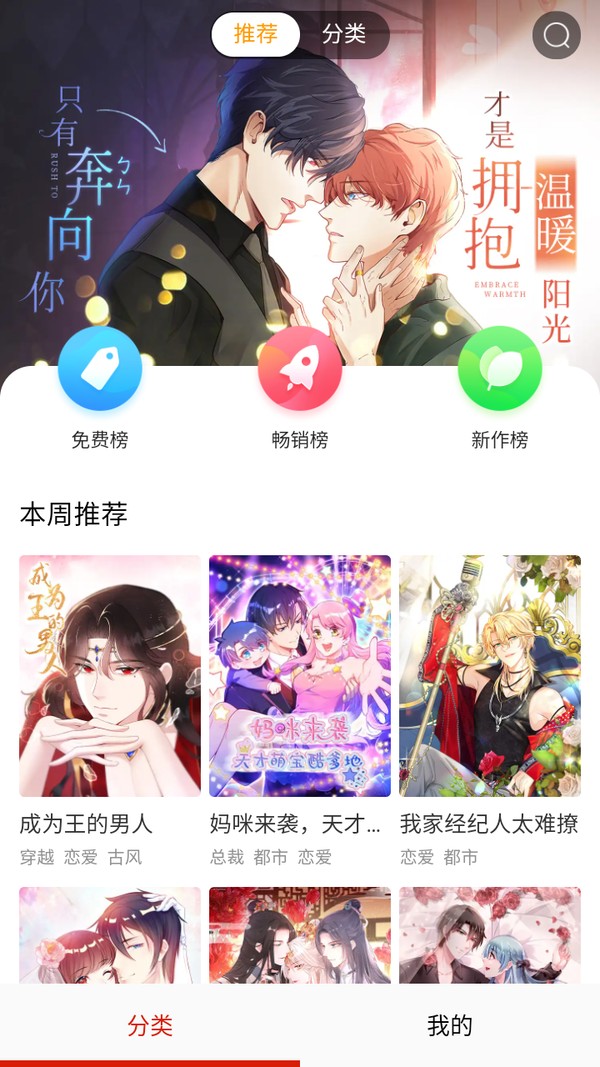This screenshot has height=1067, width=600.
Task: Go to the 我的 bottom tab
Action: click(450, 1025)
